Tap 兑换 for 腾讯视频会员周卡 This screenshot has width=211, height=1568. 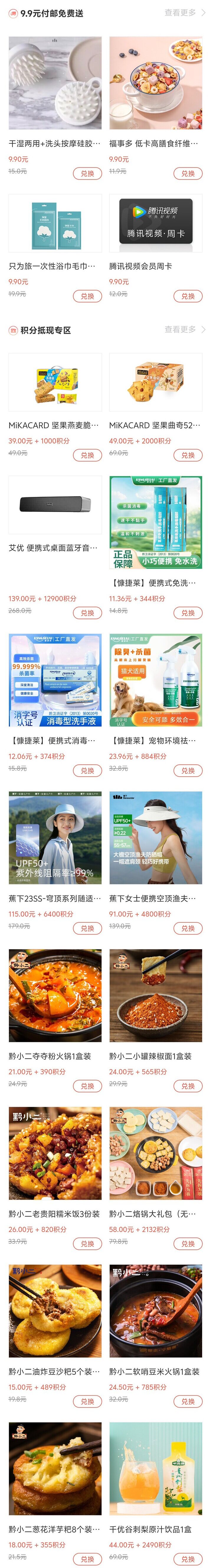click(x=188, y=296)
